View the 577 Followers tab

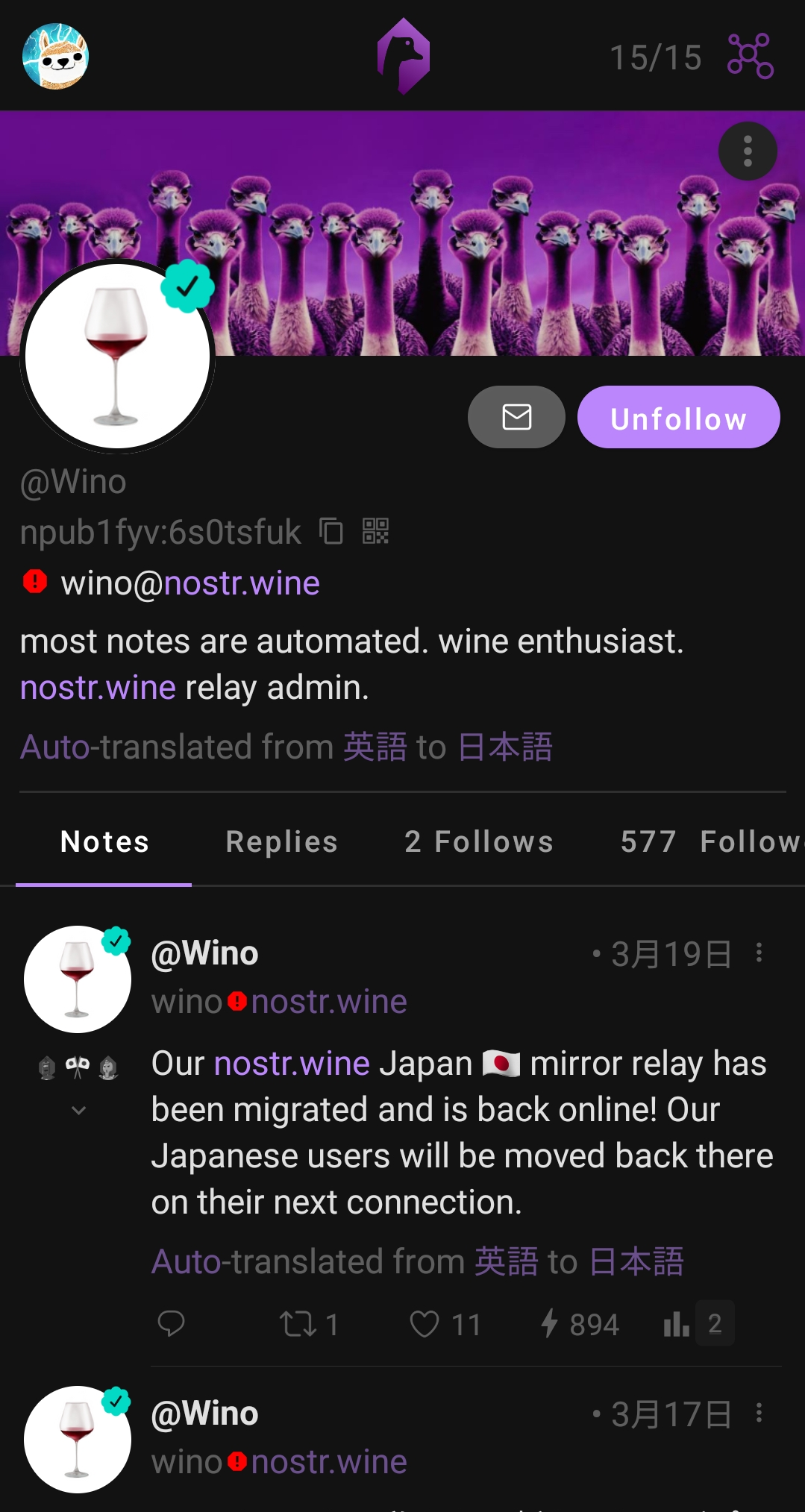point(709,842)
